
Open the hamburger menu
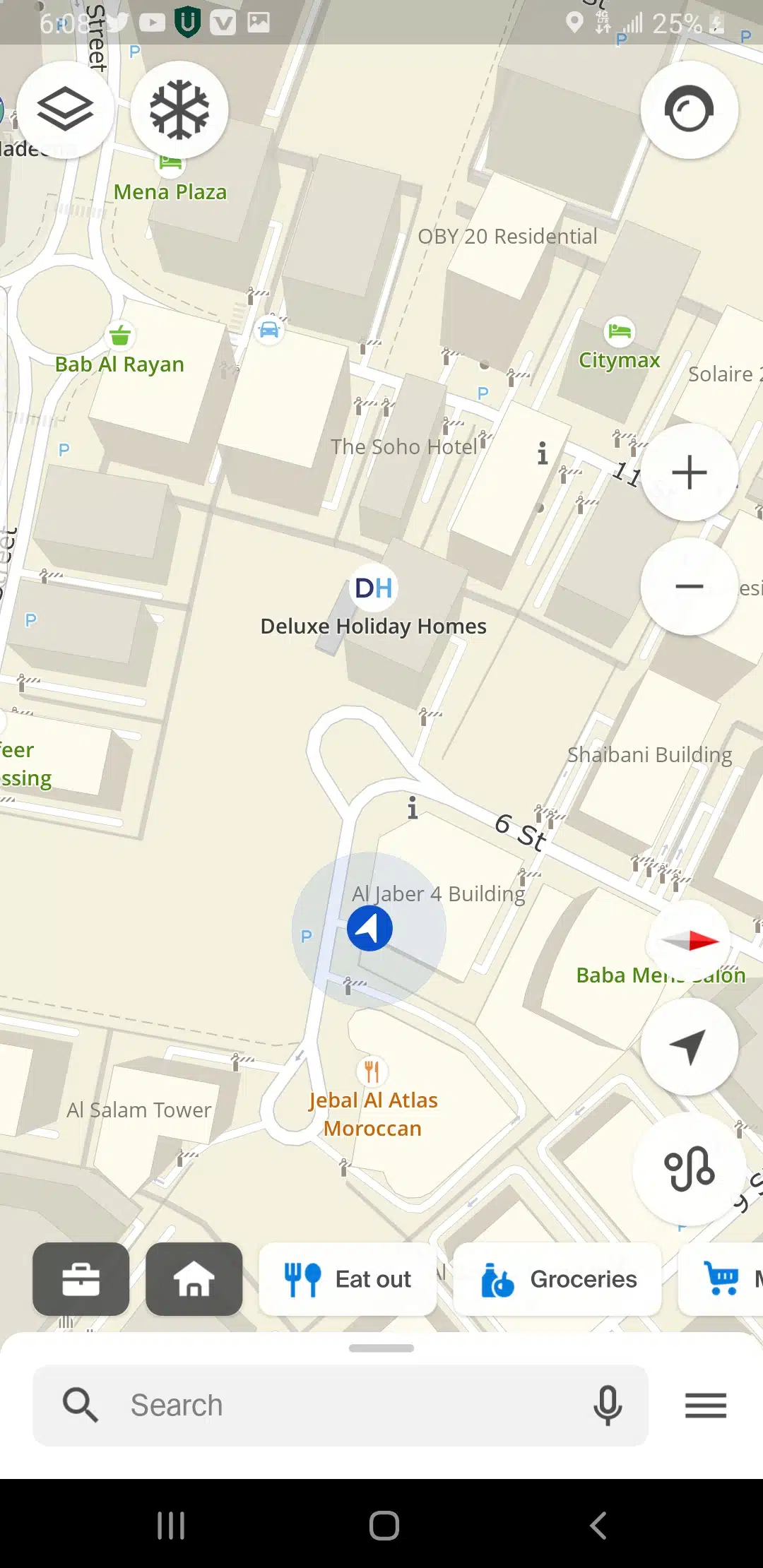[x=705, y=1406]
